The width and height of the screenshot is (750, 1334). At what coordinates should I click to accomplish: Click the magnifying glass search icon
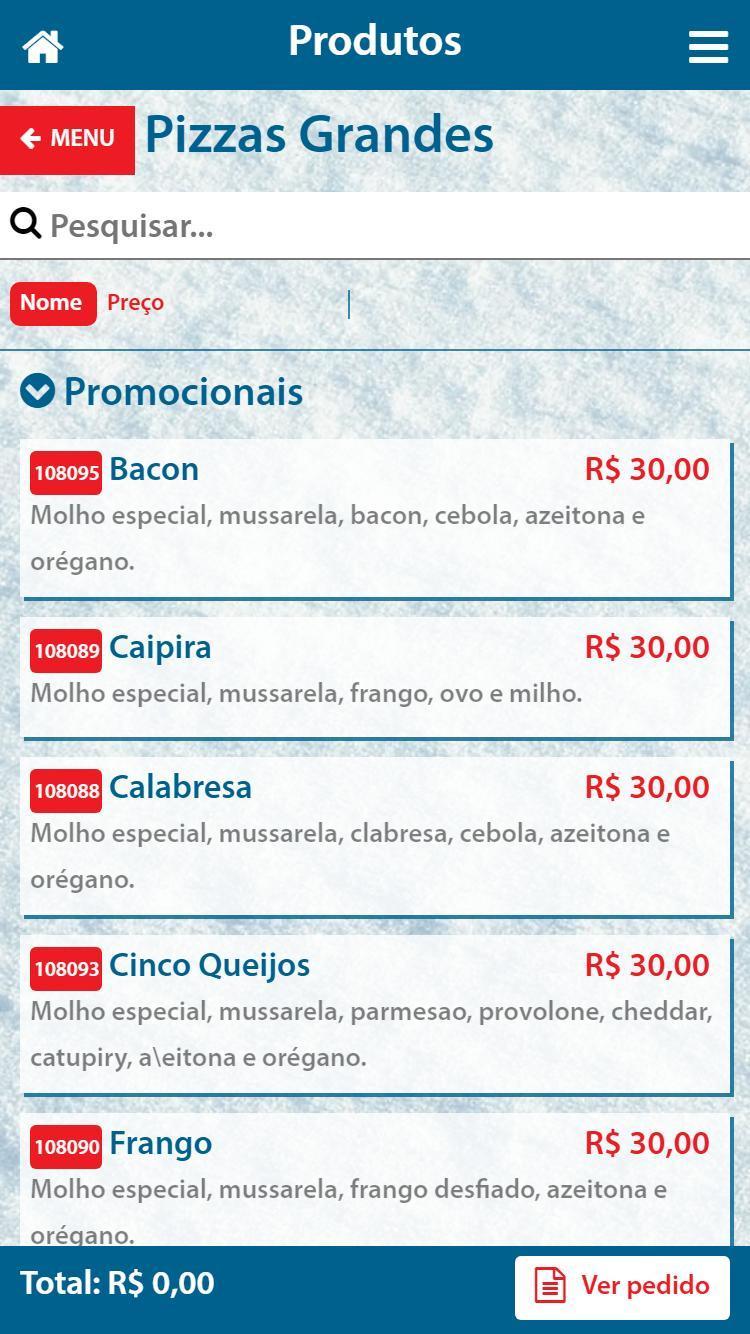click(x=23, y=222)
